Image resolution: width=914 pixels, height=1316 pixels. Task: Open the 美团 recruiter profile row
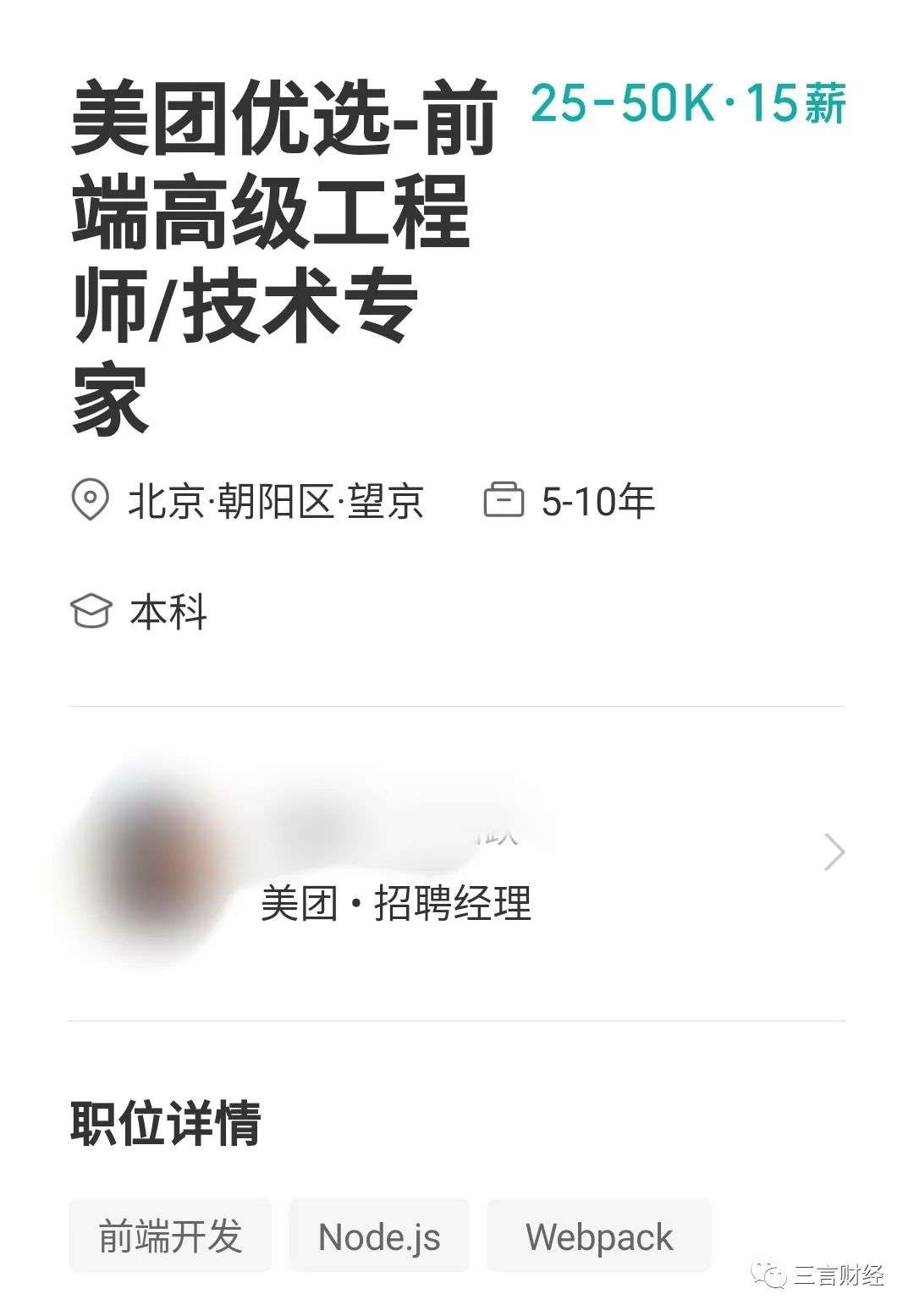pyautogui.click(x=457, y=863)
